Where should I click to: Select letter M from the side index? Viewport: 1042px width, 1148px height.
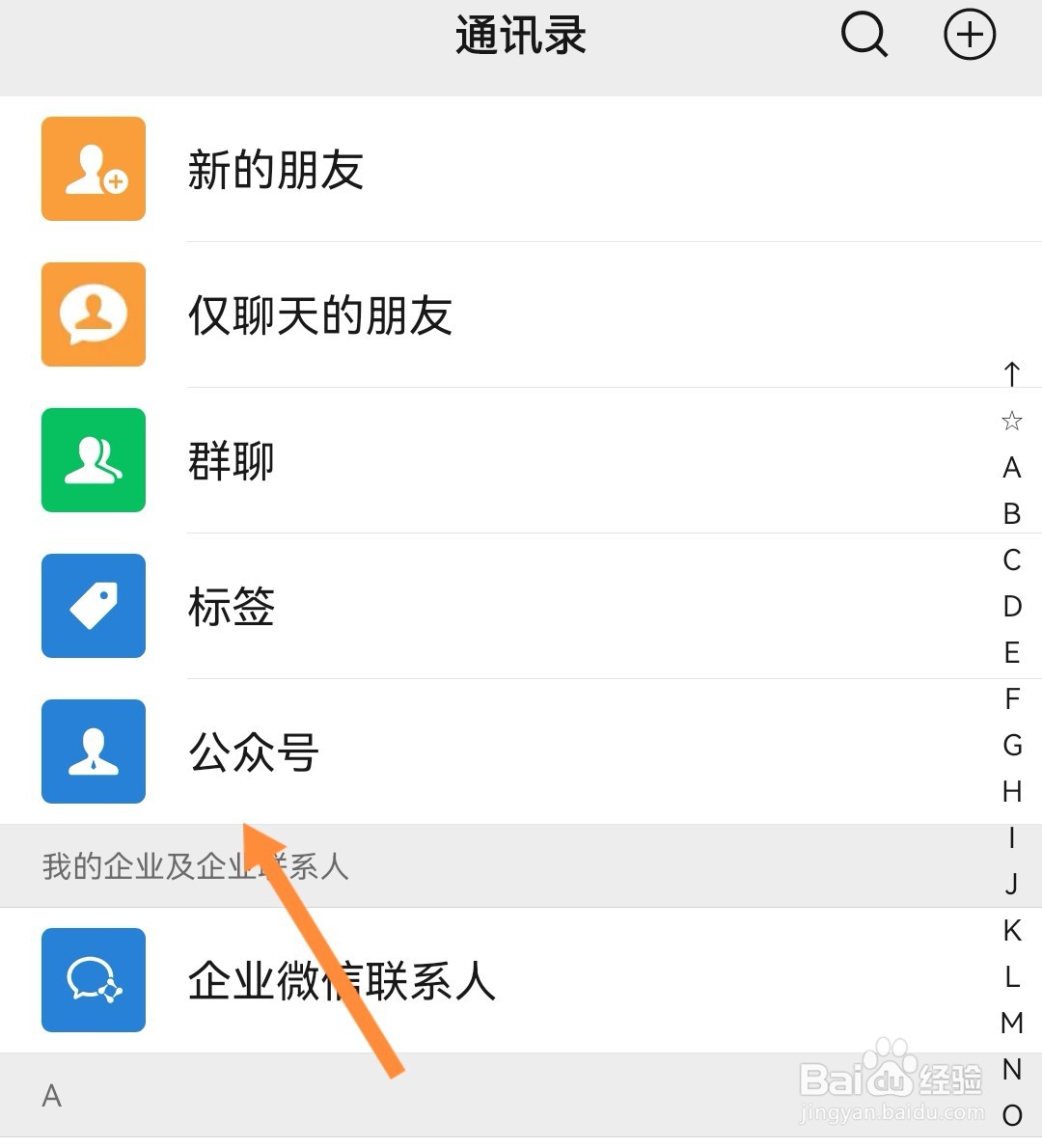[x=1011, y=1023]
